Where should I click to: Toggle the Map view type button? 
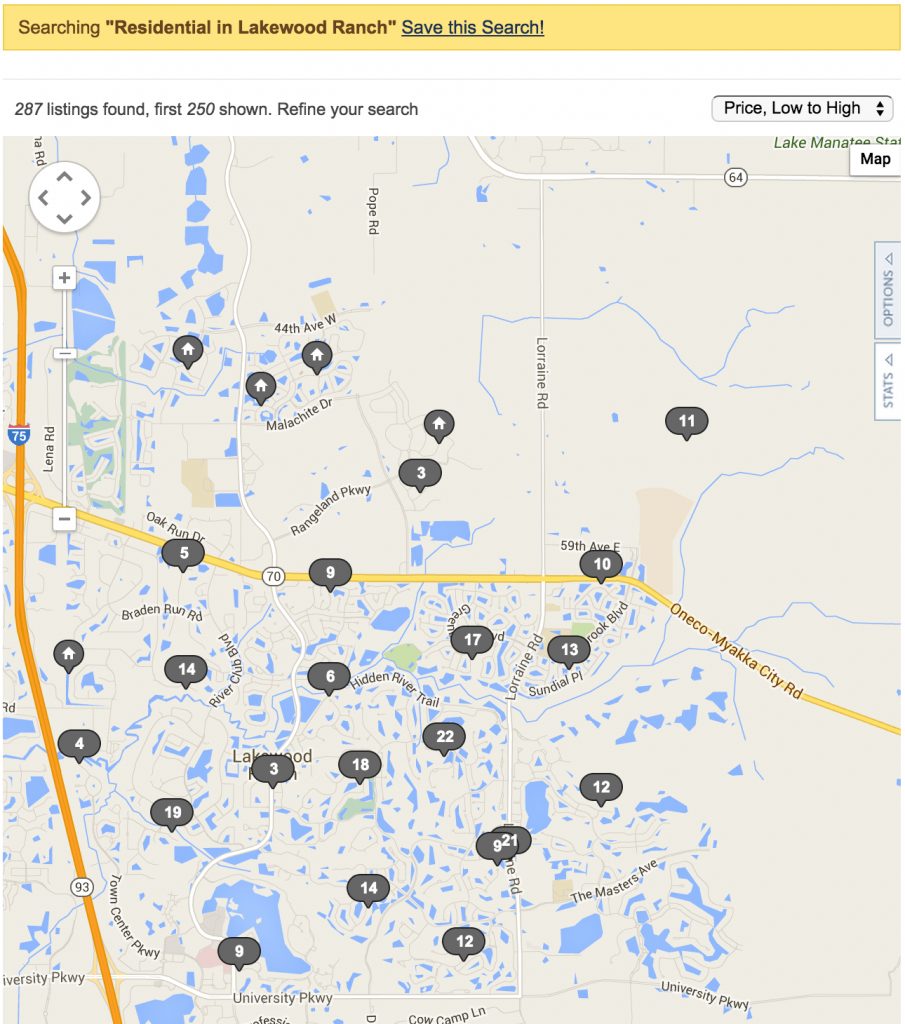coord(875,158)
